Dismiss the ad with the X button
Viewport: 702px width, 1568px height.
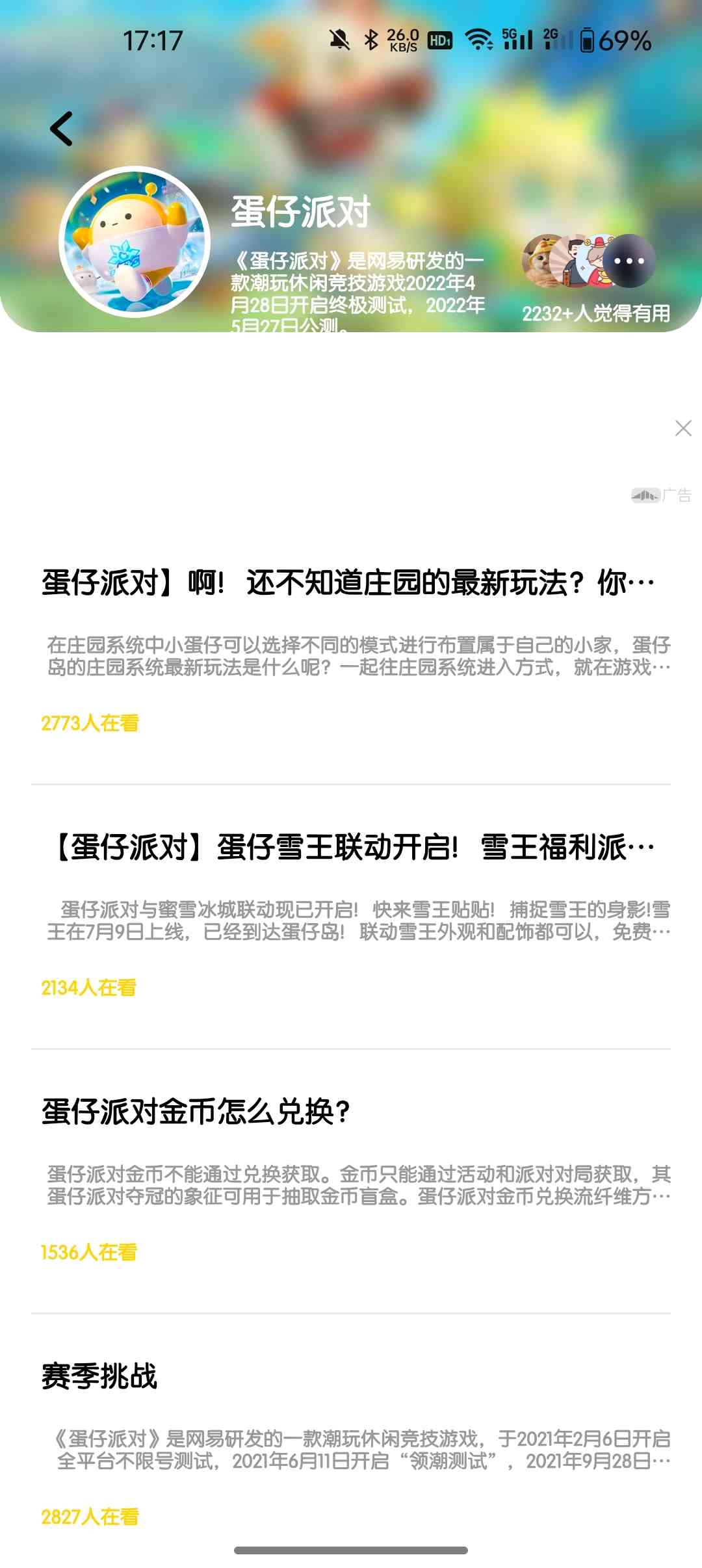tap(683, 428)
